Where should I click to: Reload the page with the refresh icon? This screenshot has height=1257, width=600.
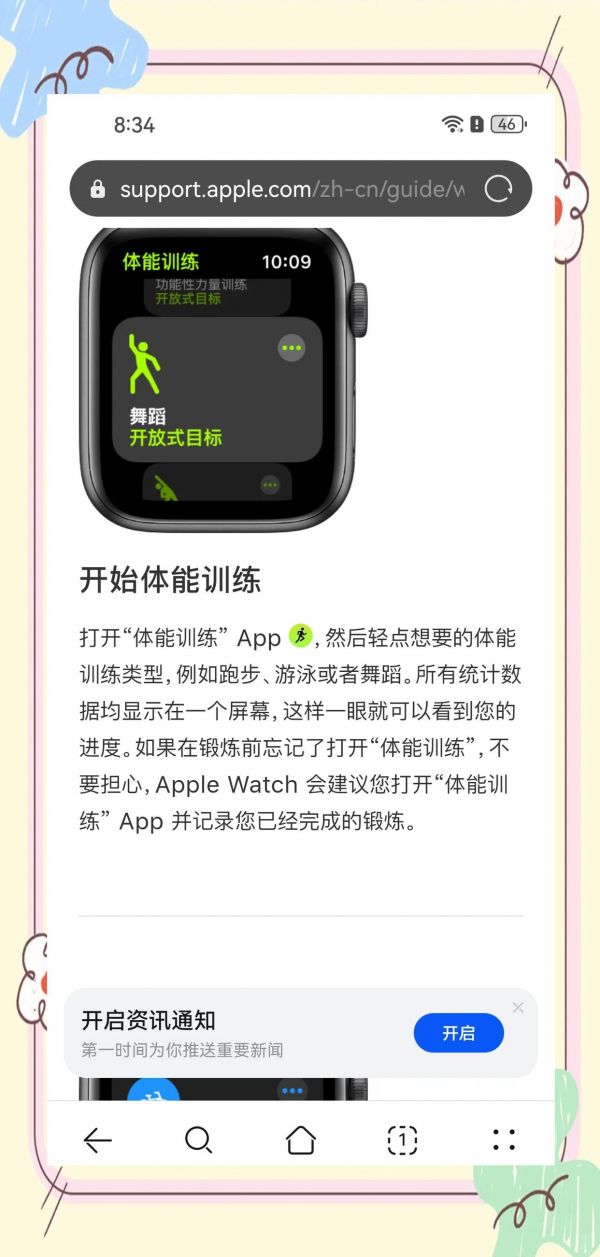[498, 189]
